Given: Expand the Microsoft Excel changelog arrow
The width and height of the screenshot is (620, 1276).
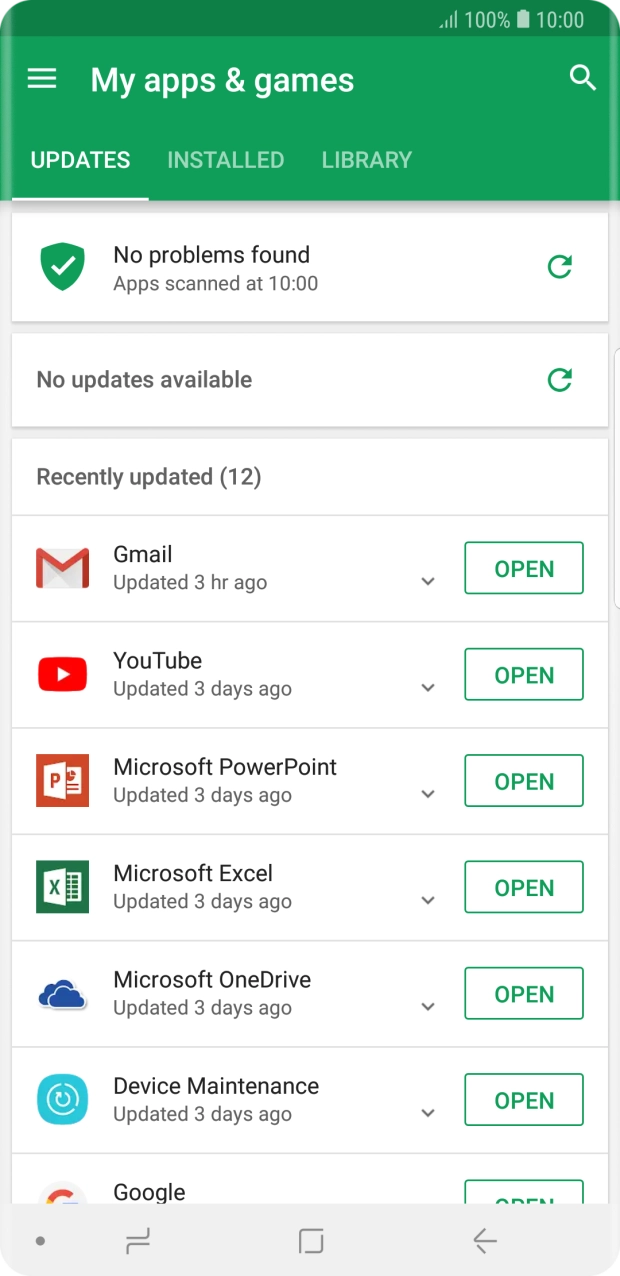Looking at the screenshot, I should 428,901.
